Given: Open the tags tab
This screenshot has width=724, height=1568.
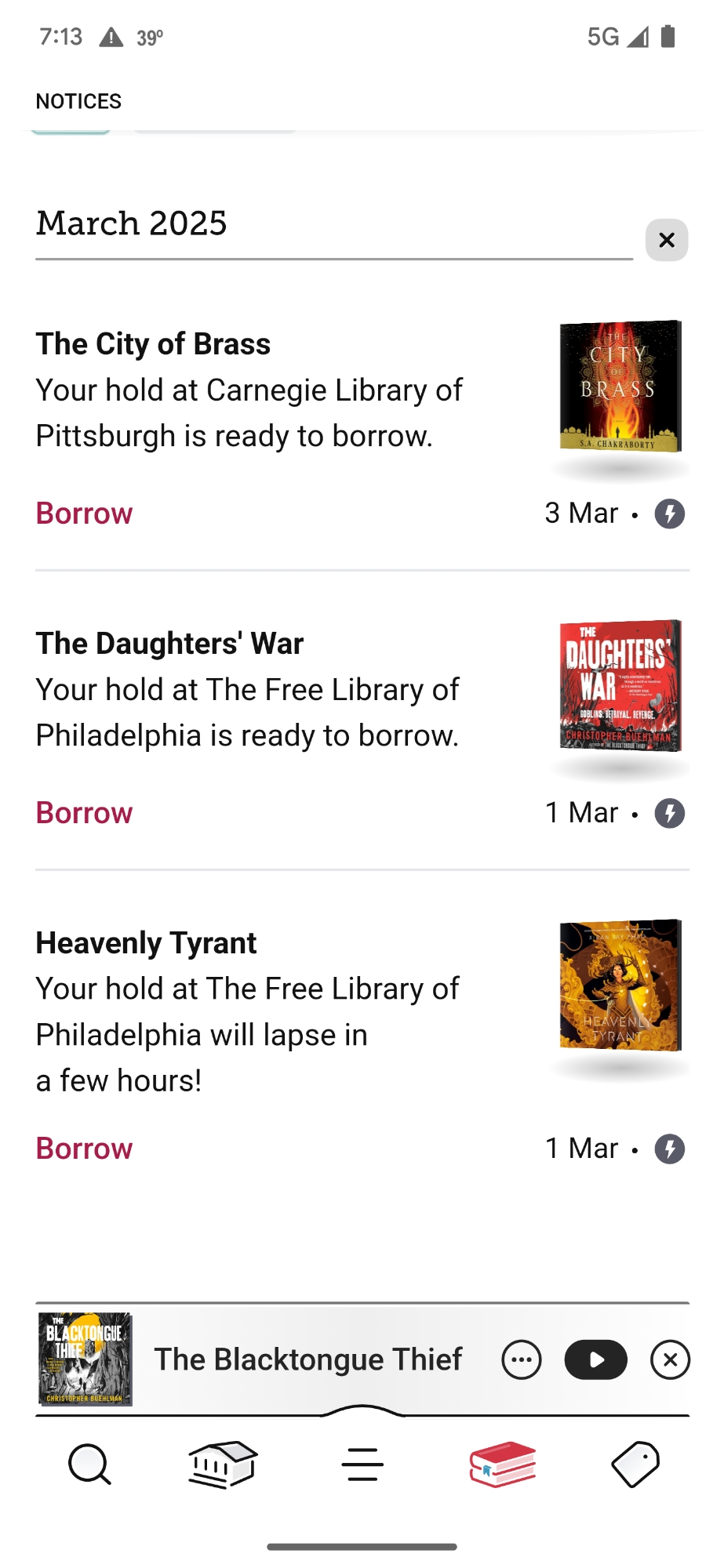Looking at the screenshot, I should pos(635,1464).
